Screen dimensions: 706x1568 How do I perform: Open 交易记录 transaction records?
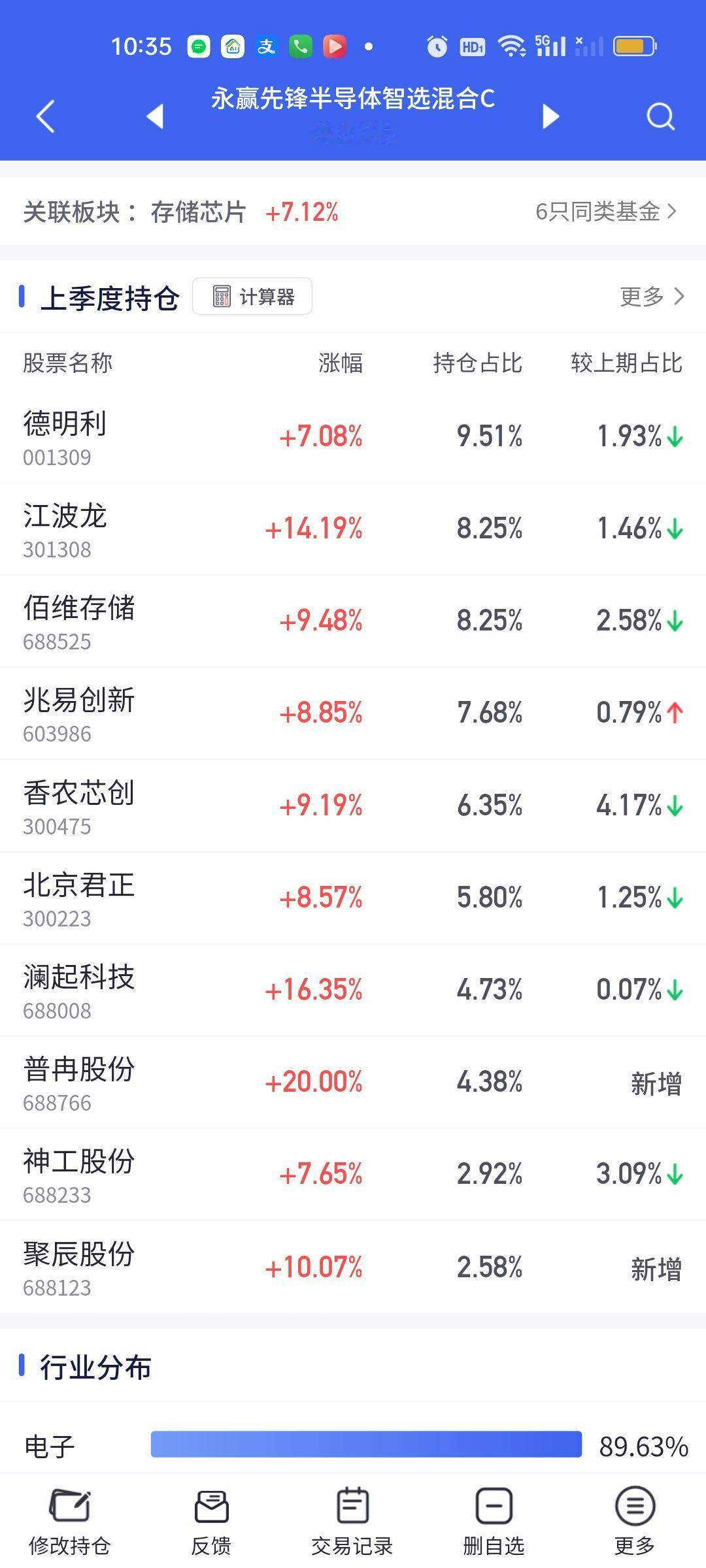(x=352, y=1522)
